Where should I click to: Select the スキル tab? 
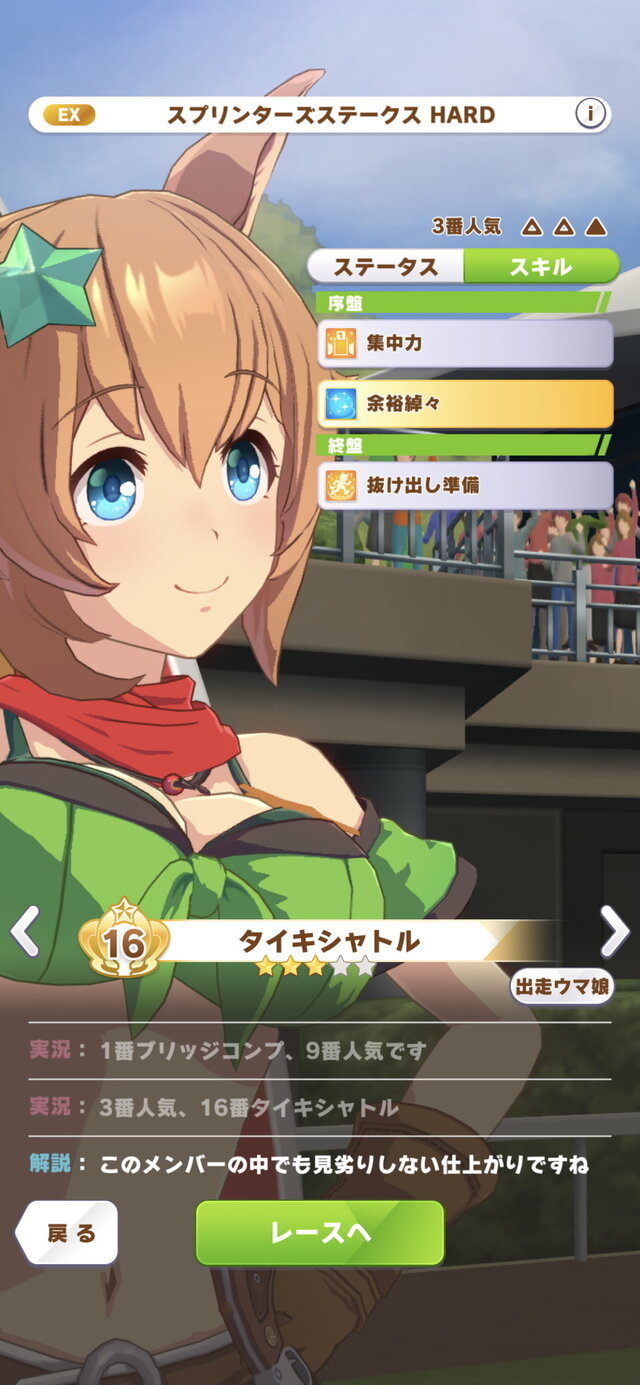tap(541, 267)
